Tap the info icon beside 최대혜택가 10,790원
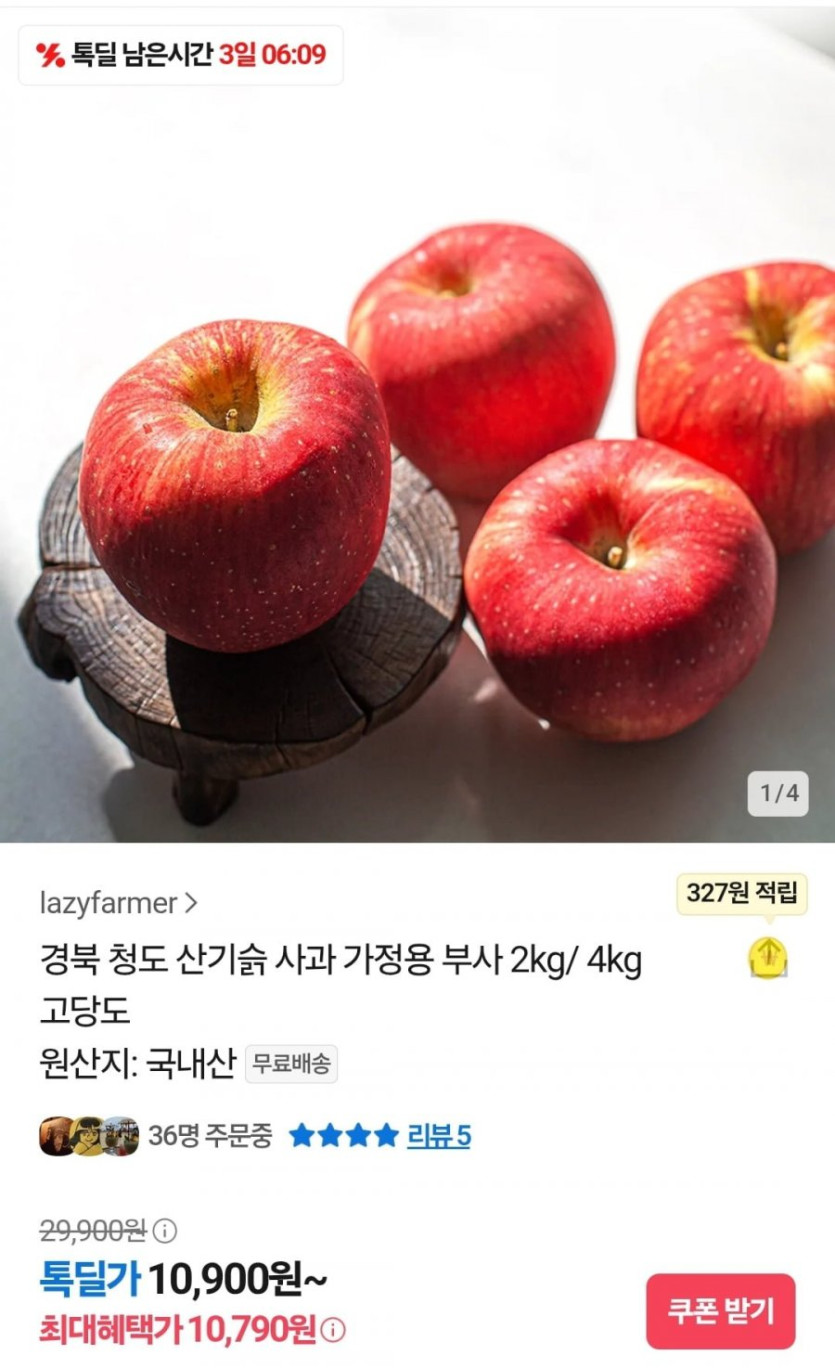Viewport: 835px width, 1368px height. (334, 1329)
